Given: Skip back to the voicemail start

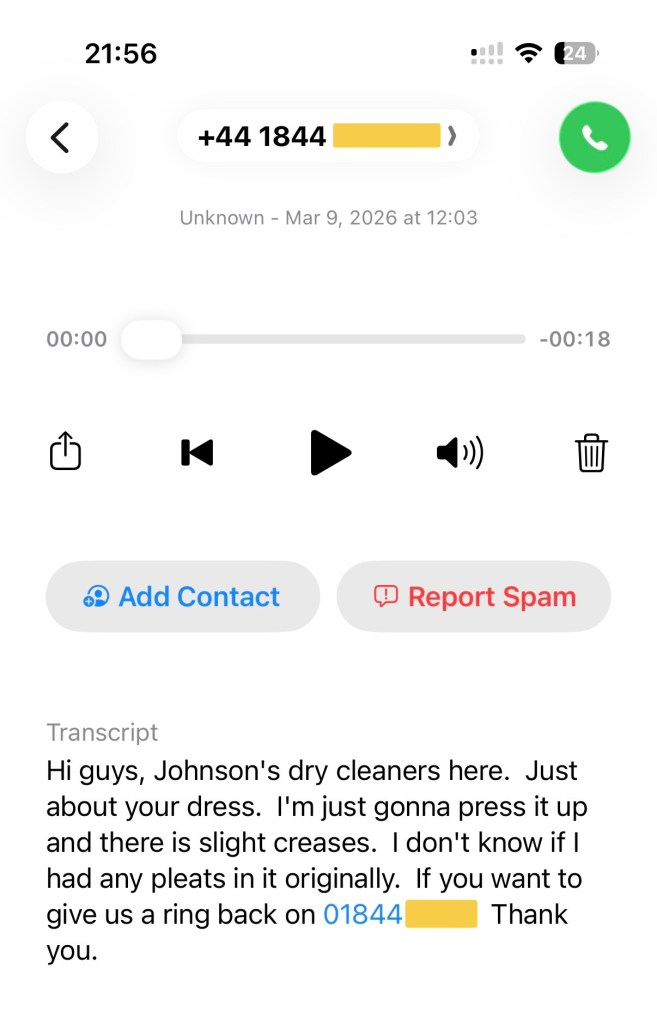Looking at the screenshot, I should coord(197,453).
